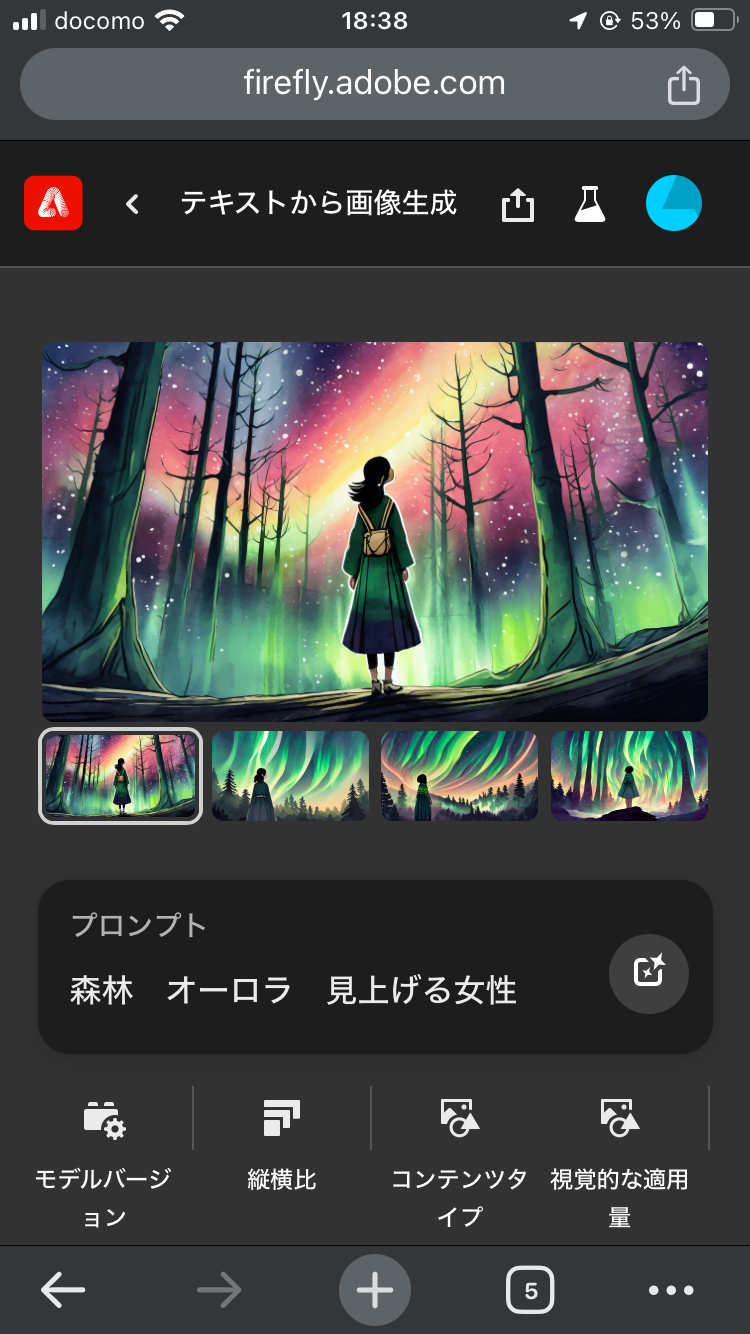Edit the prompt text 森林 オーロラ 見上げる女性
The height and width of the screenshot is (1334, 750).
293,990
